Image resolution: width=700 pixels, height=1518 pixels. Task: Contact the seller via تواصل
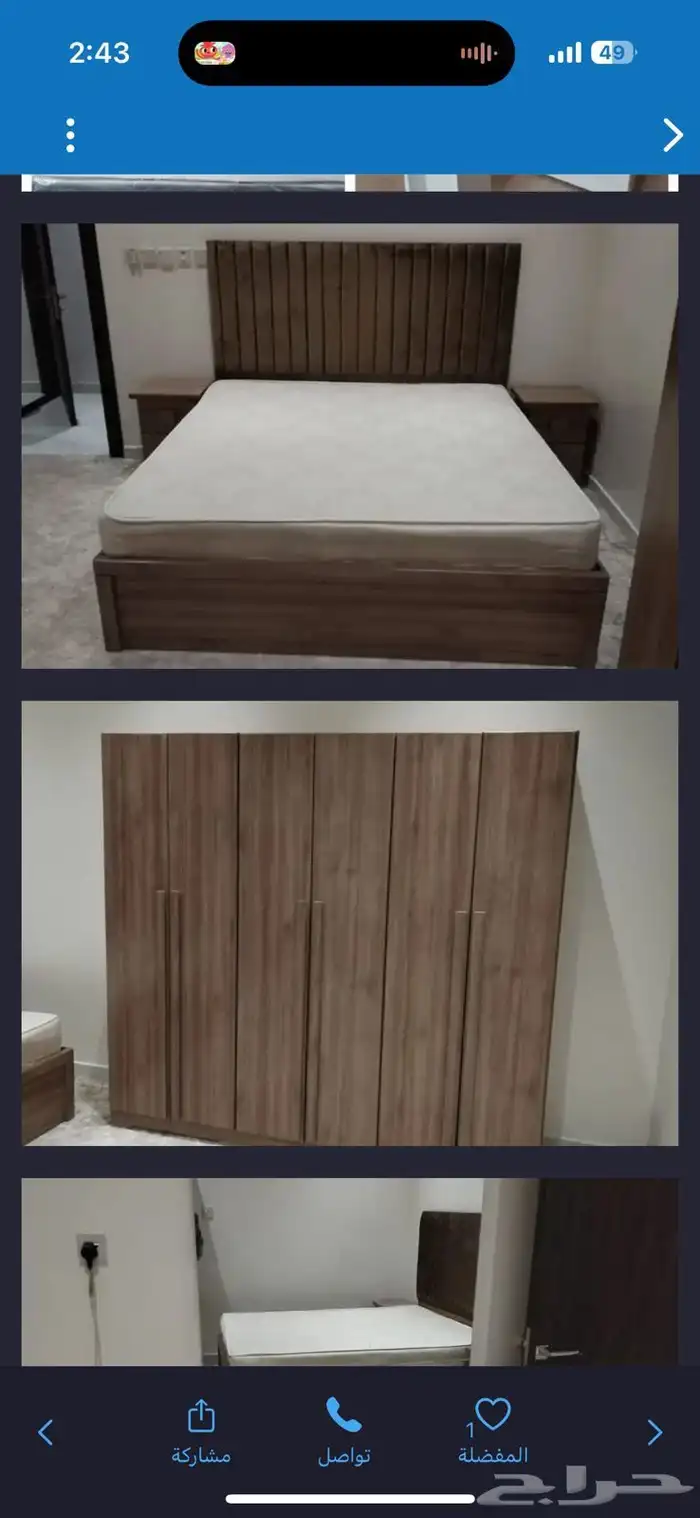click(344, 1432)
